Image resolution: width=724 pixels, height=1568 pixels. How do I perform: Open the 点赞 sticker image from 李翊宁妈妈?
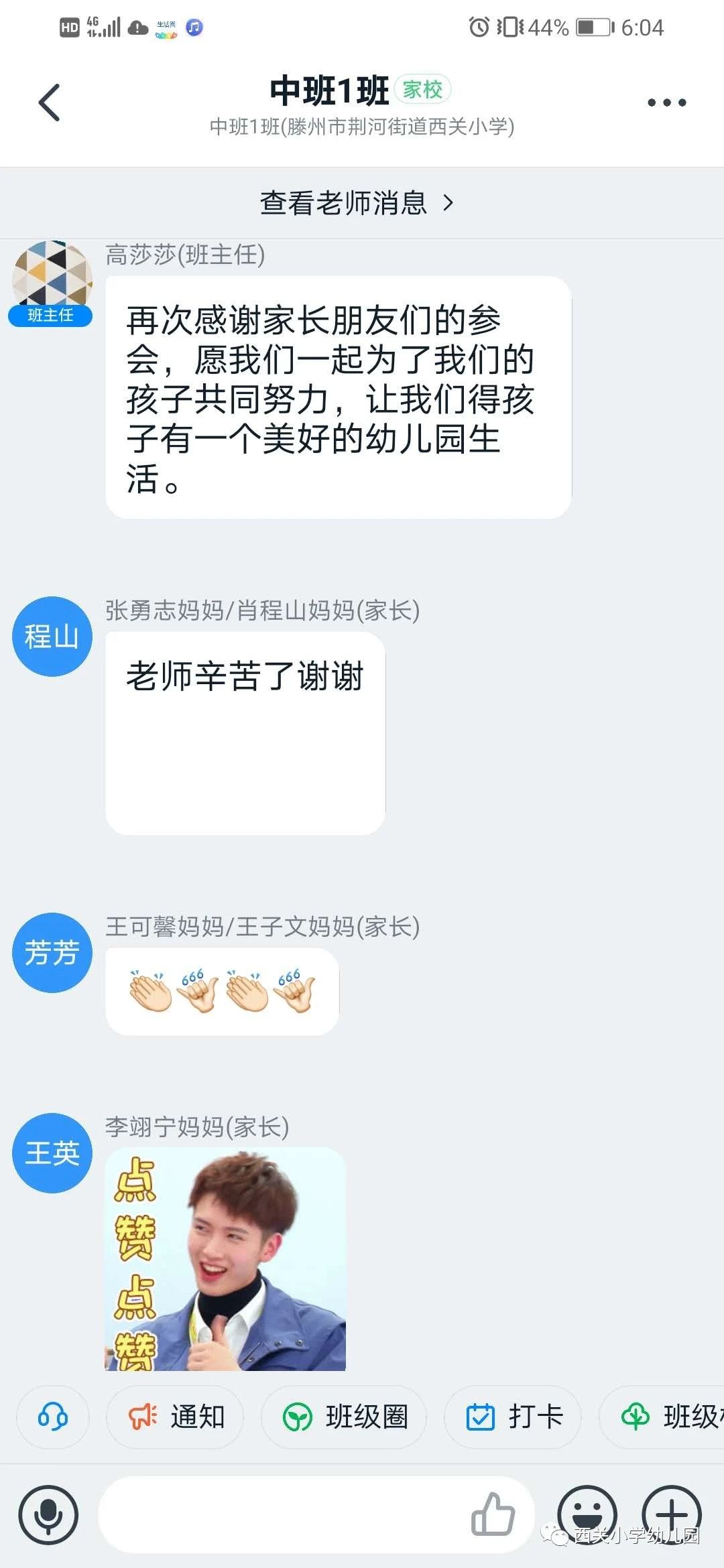[225, 1258]
